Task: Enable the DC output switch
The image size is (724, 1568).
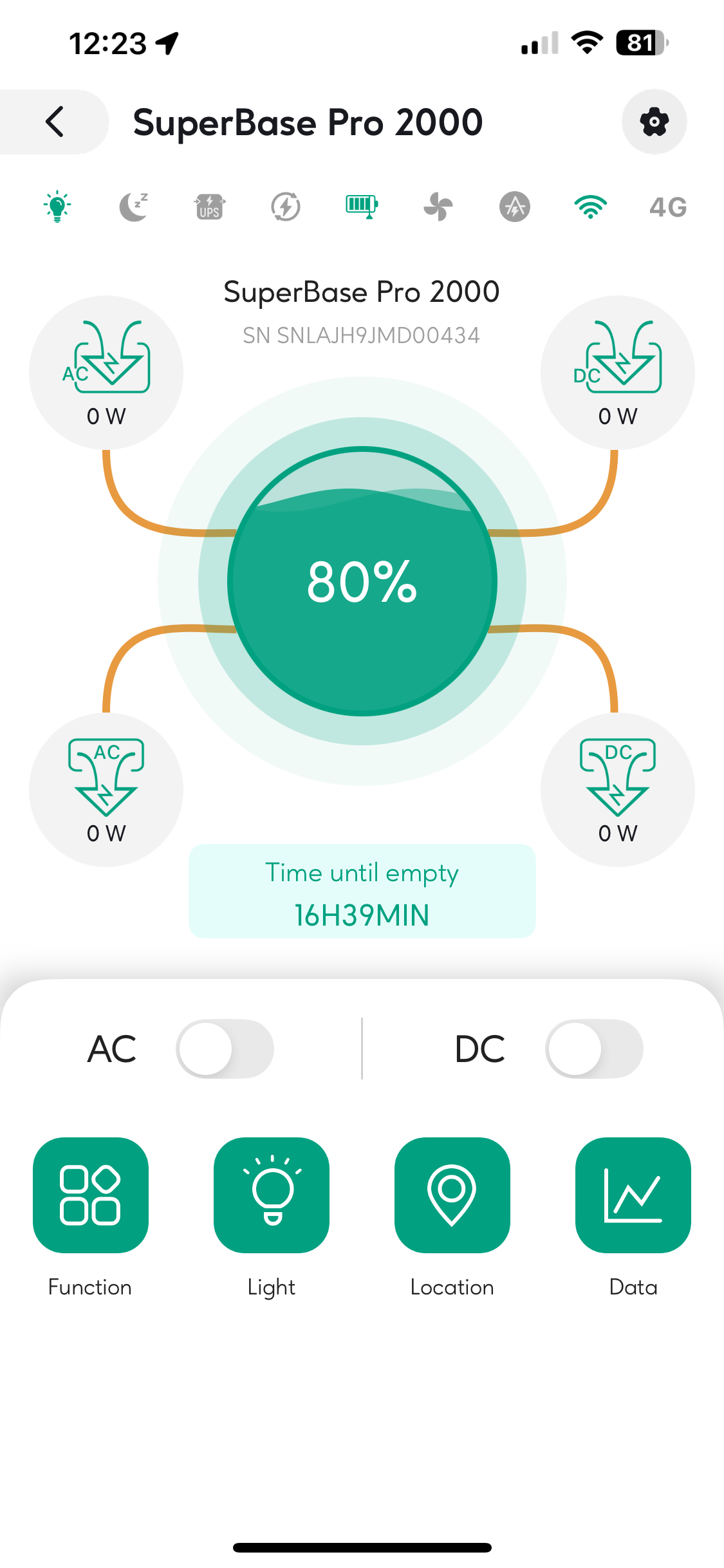Action: 593,1049
